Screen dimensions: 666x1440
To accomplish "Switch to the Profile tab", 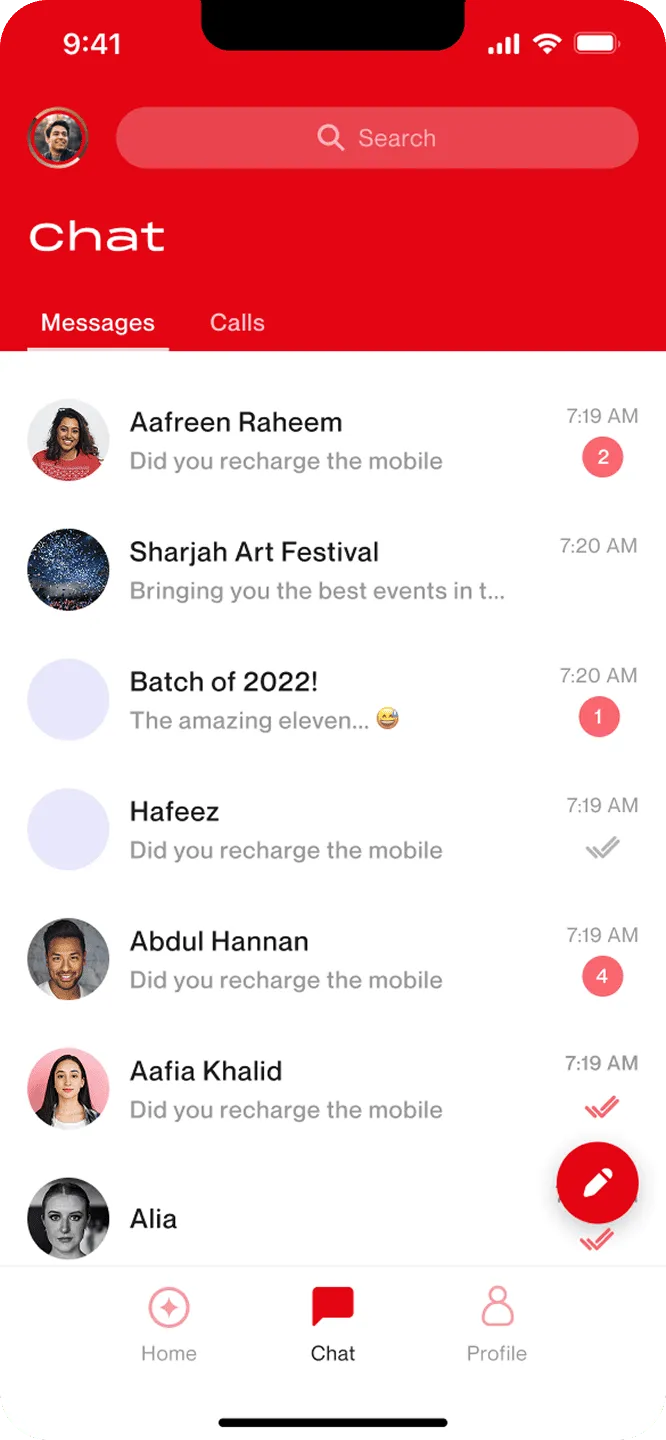I will click(497, 1325).
